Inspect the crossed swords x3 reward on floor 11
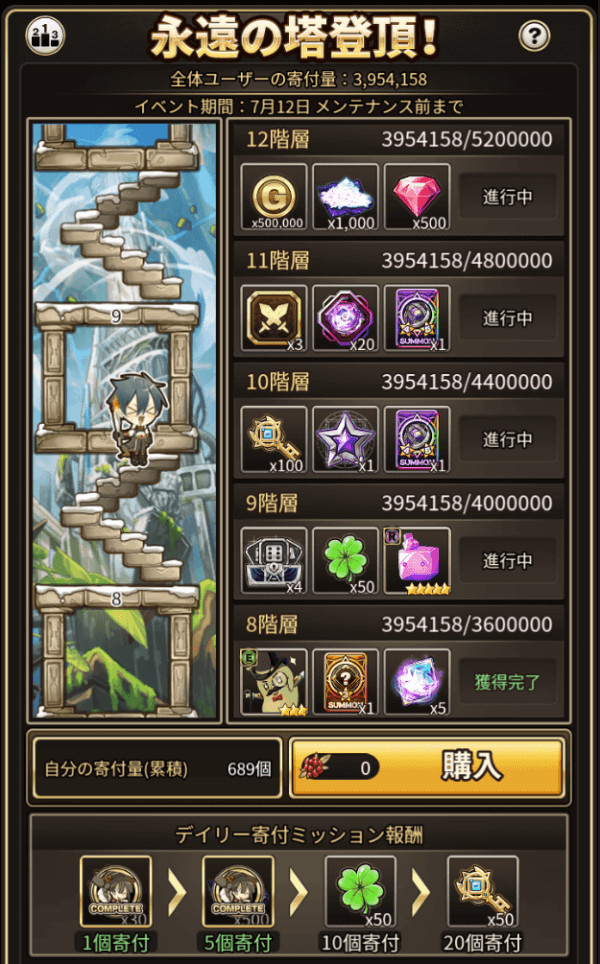This screenshot has height=964, width=600. (x=274, y=318)
